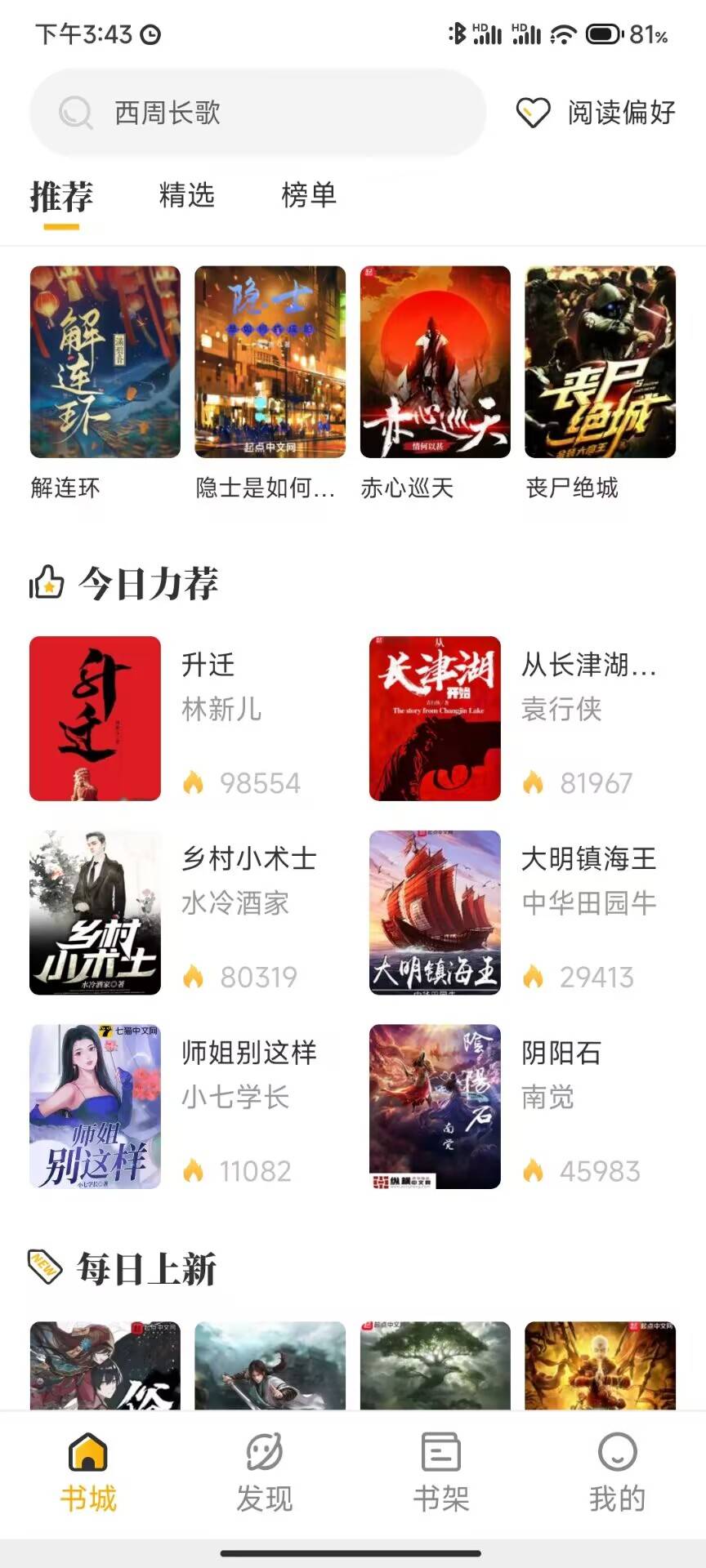Open 阅读偏好 reading preferences
706x1568 pixels.
(x=597, y=113)
